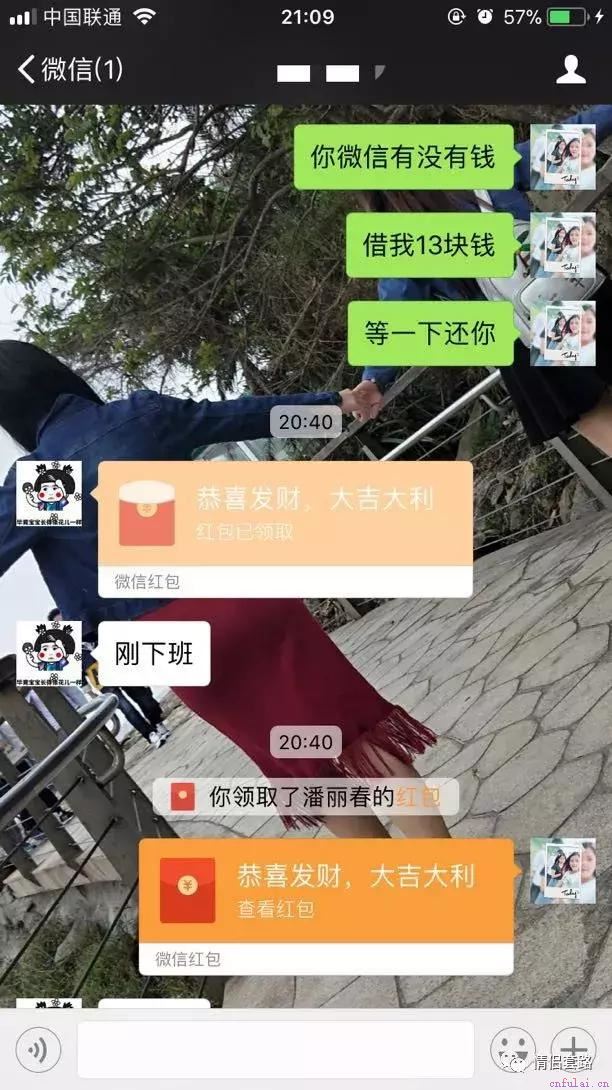This screenshot has width=612, height=1090.
Task: Open the plus attachments menu
Action: pyautogui.click(x=573, y=1049)
